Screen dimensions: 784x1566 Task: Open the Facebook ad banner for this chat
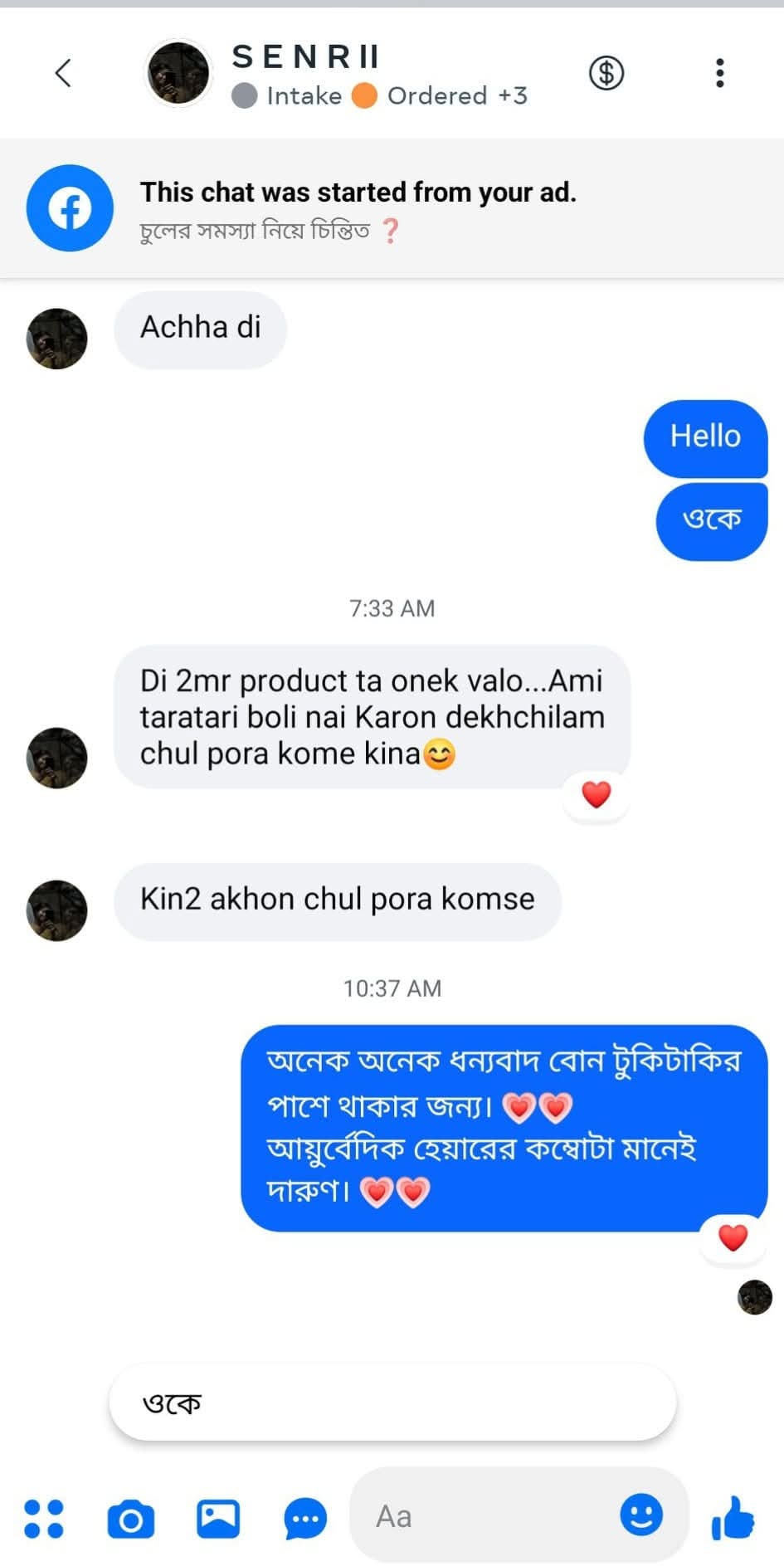click(x=392, y=208)
